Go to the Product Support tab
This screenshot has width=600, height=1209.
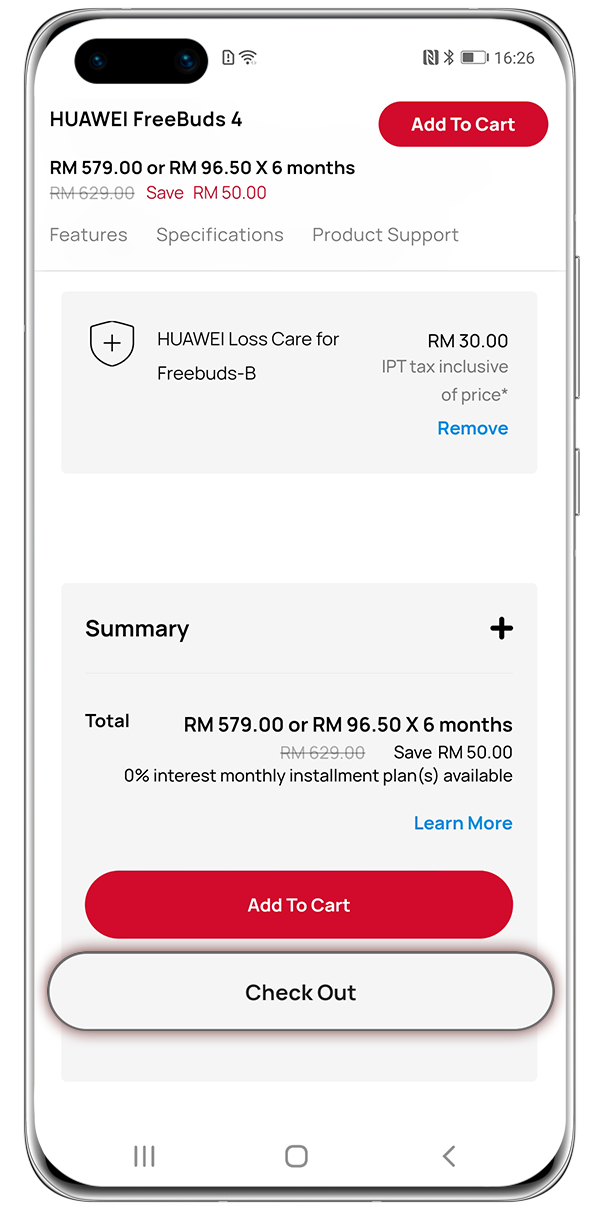click(x=385, y=235)
